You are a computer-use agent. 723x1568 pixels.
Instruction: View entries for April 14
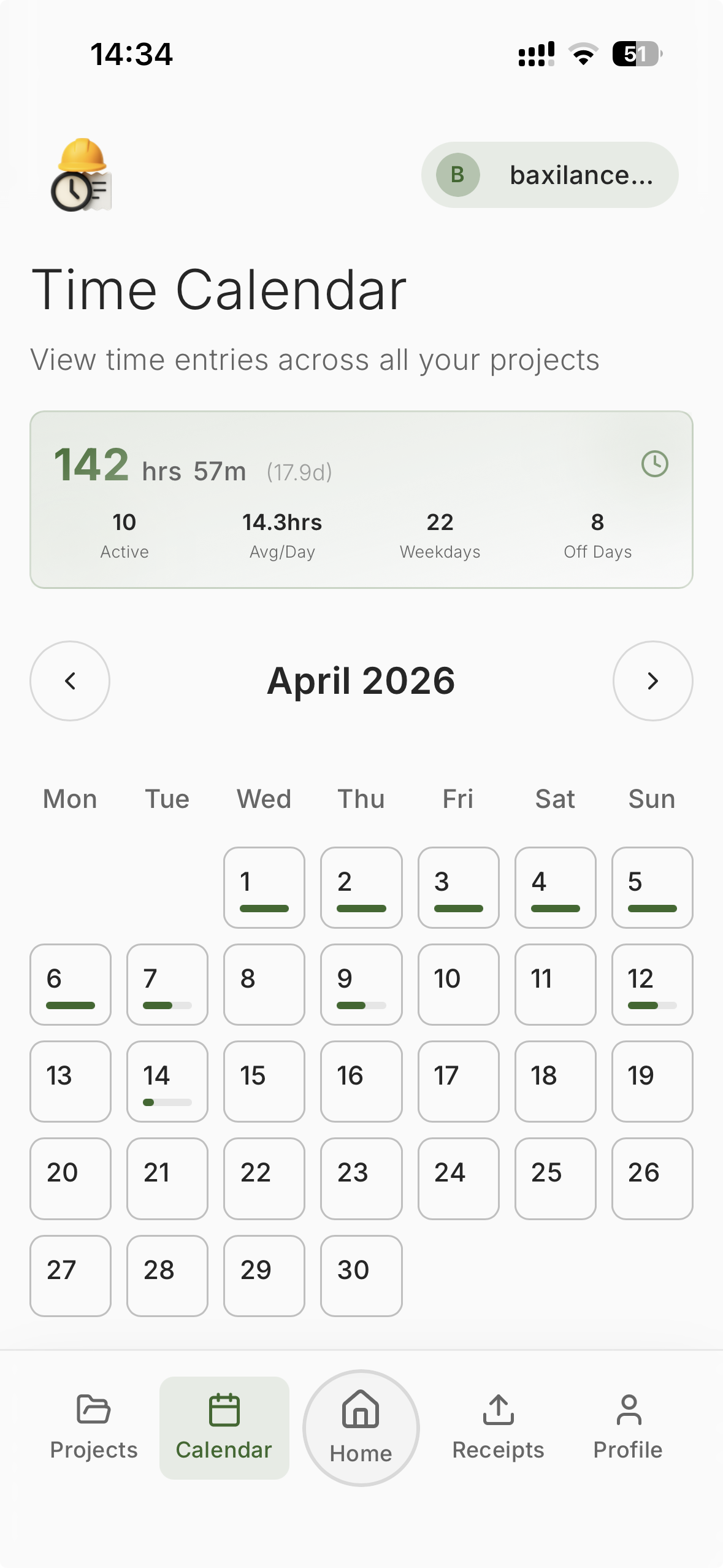pyautogui.click(x=167, y=1082)
